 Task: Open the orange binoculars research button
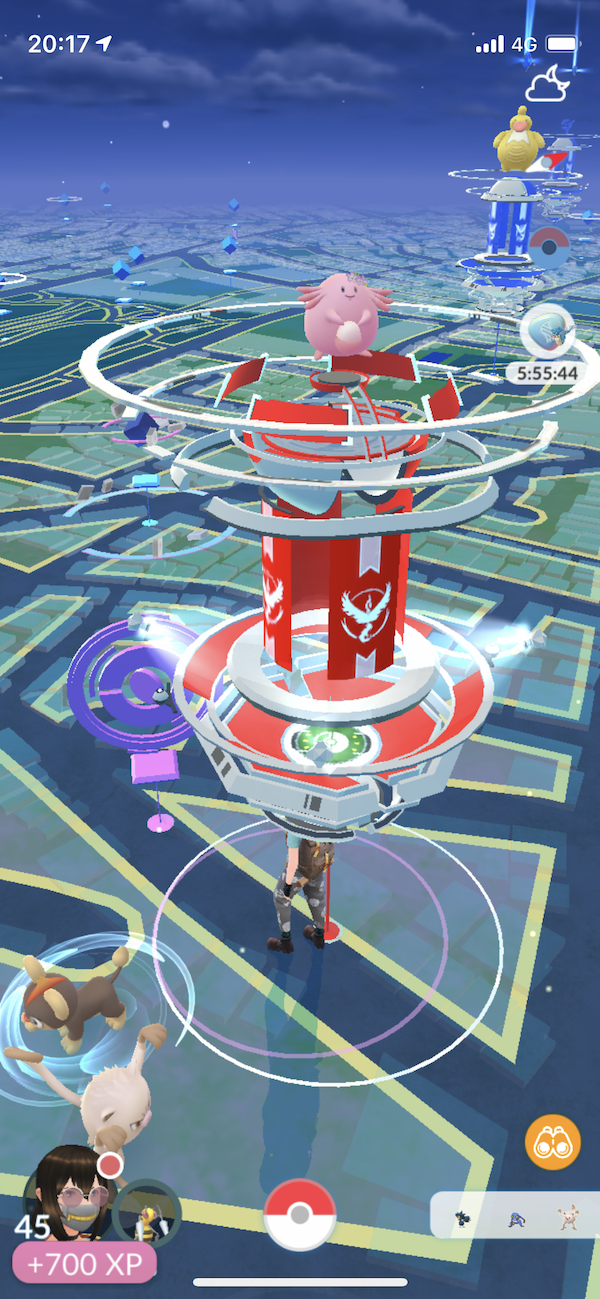[553, 1142]
